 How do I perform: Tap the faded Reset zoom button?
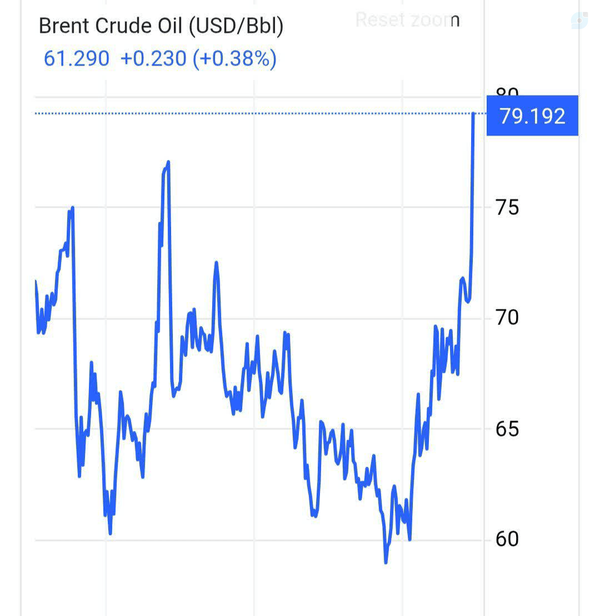407,20
